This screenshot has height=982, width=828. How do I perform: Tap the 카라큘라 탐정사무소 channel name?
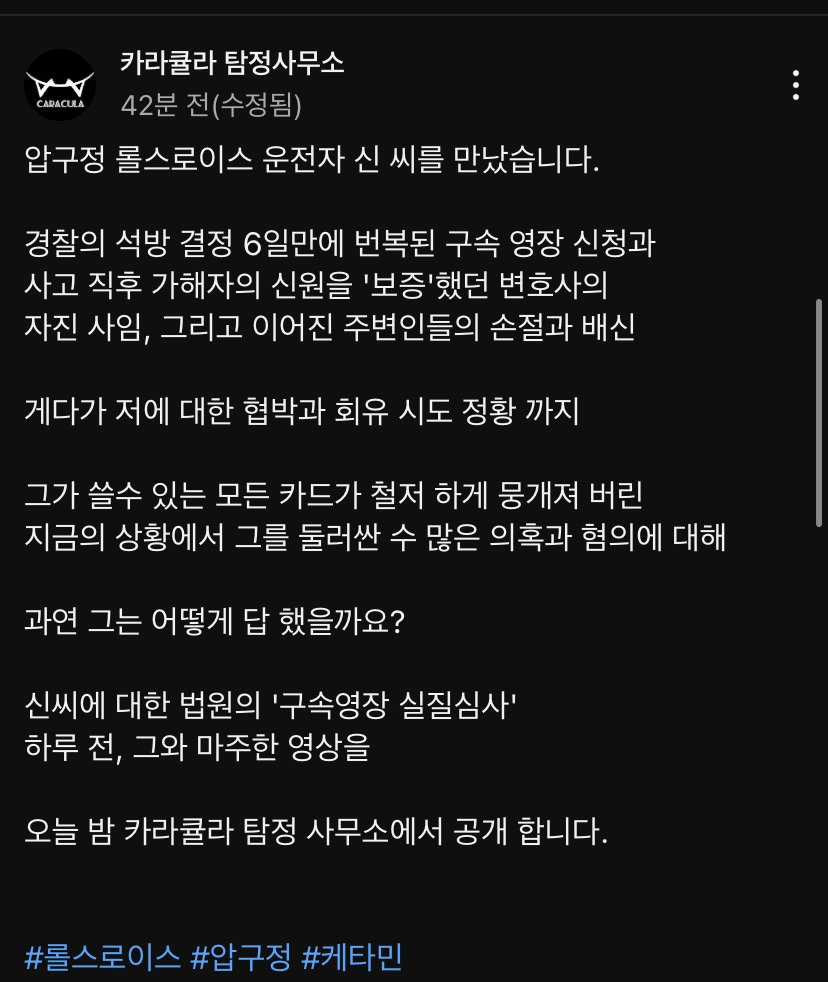[x=232, y=64]
